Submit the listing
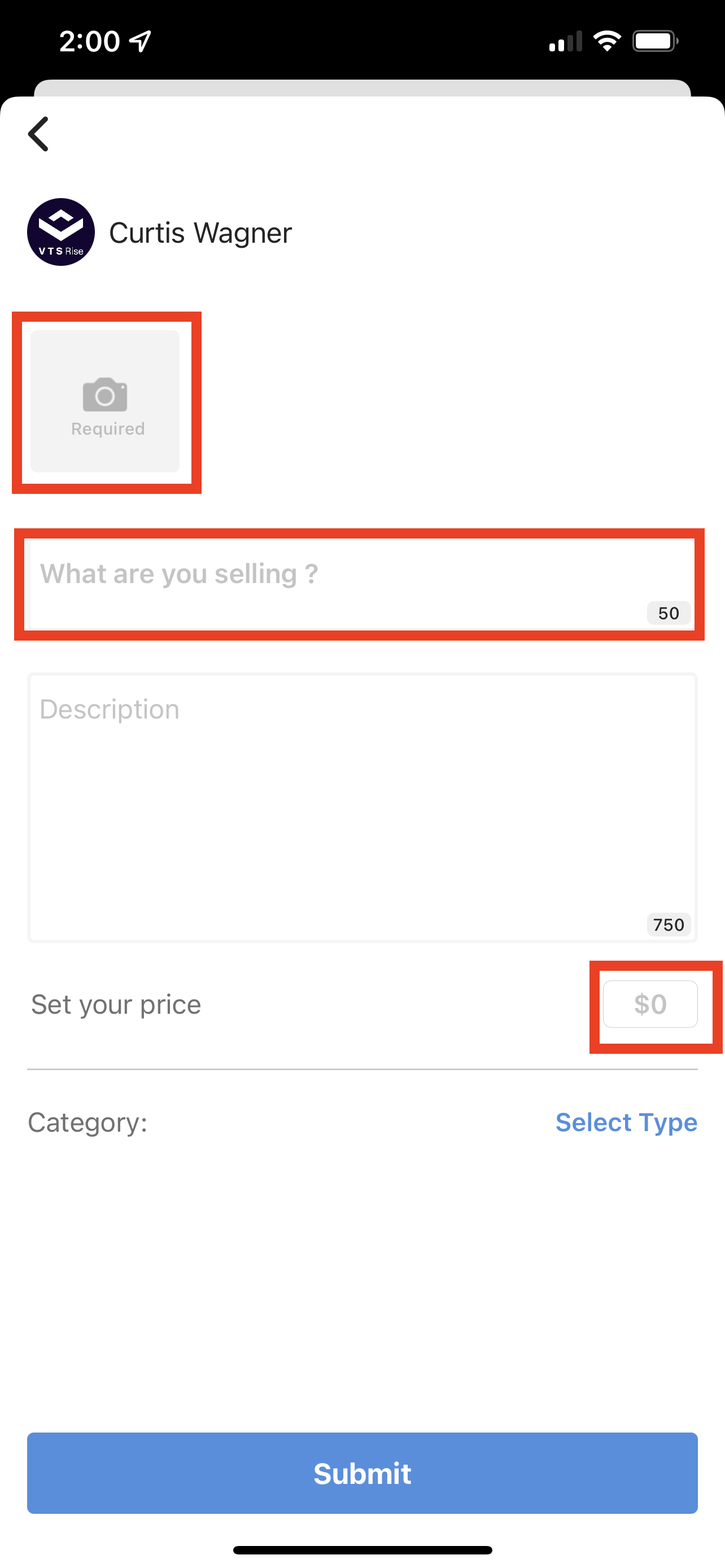Screen dimensions: 725x1568 click(362, 1473)
